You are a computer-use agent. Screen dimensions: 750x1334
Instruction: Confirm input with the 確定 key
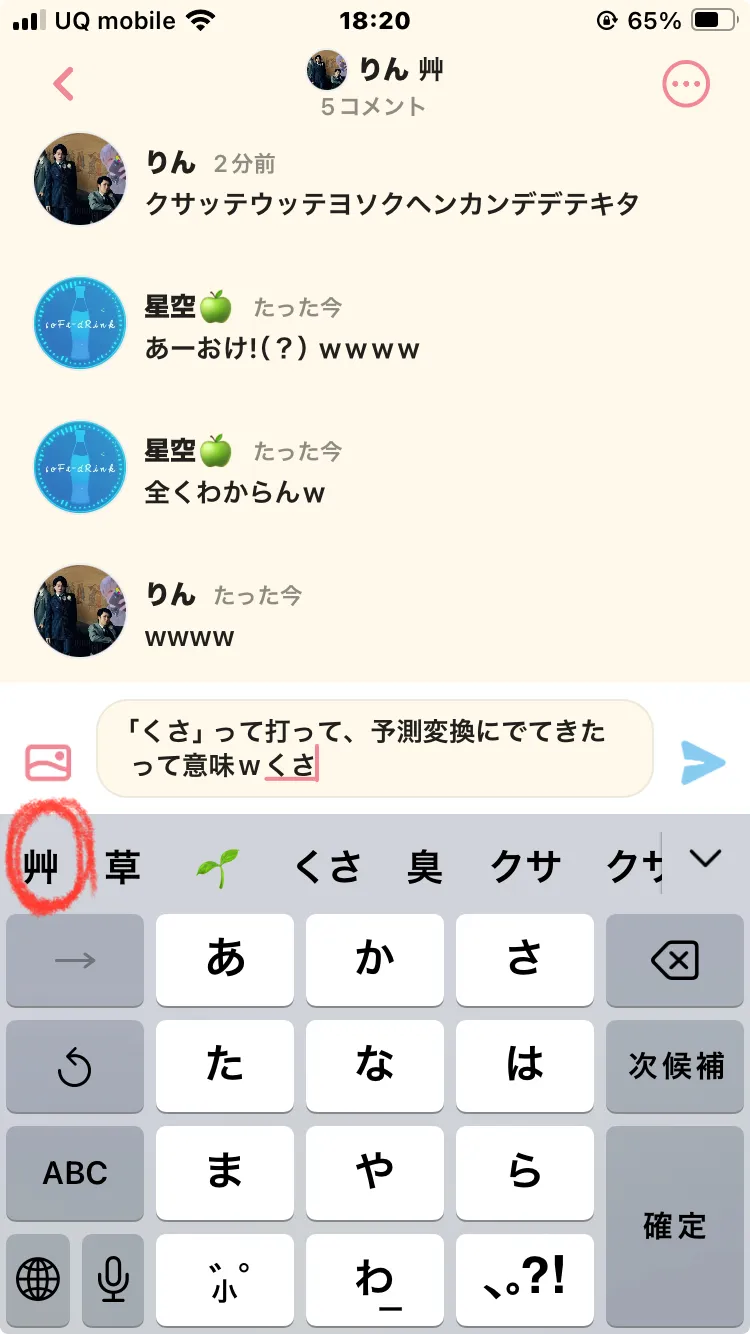tap(675, 1224)
